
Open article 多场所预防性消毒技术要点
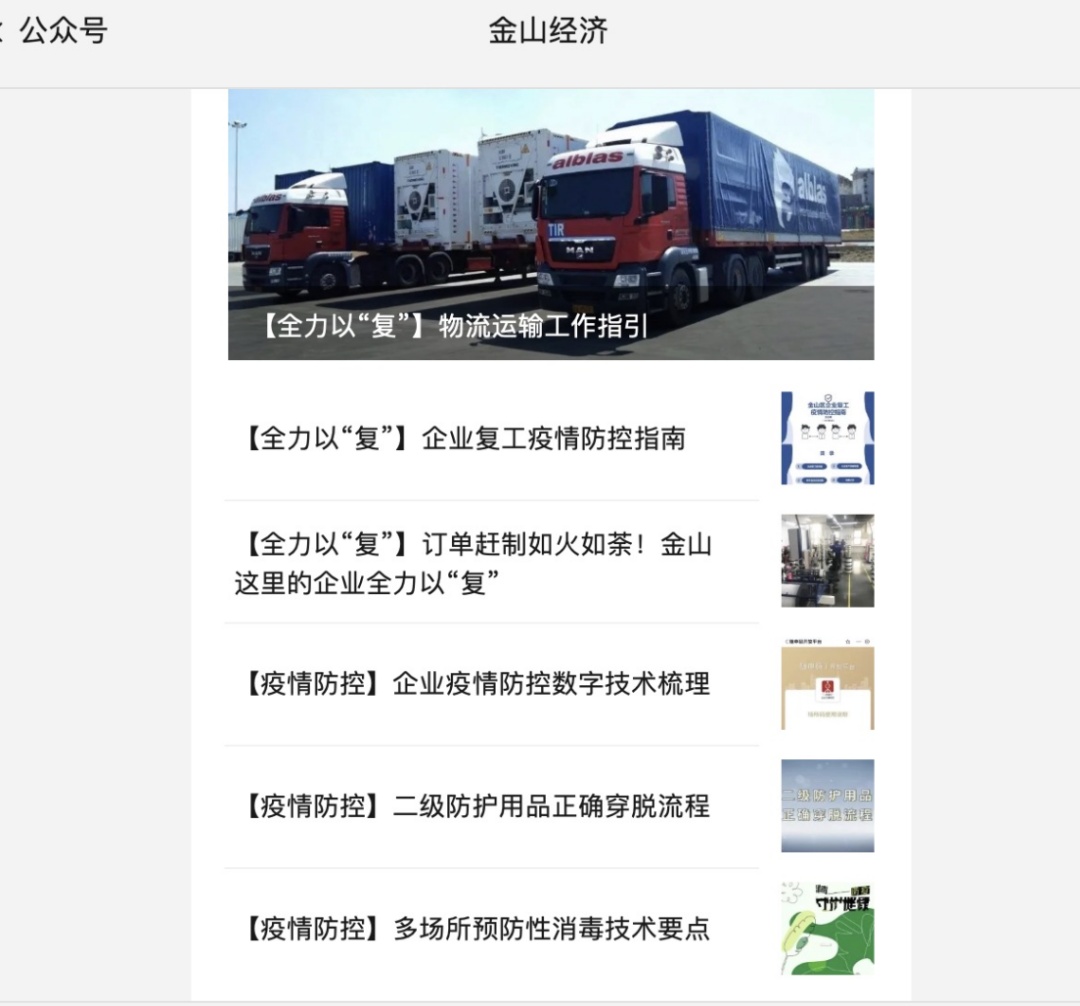(x=477, y=929)
